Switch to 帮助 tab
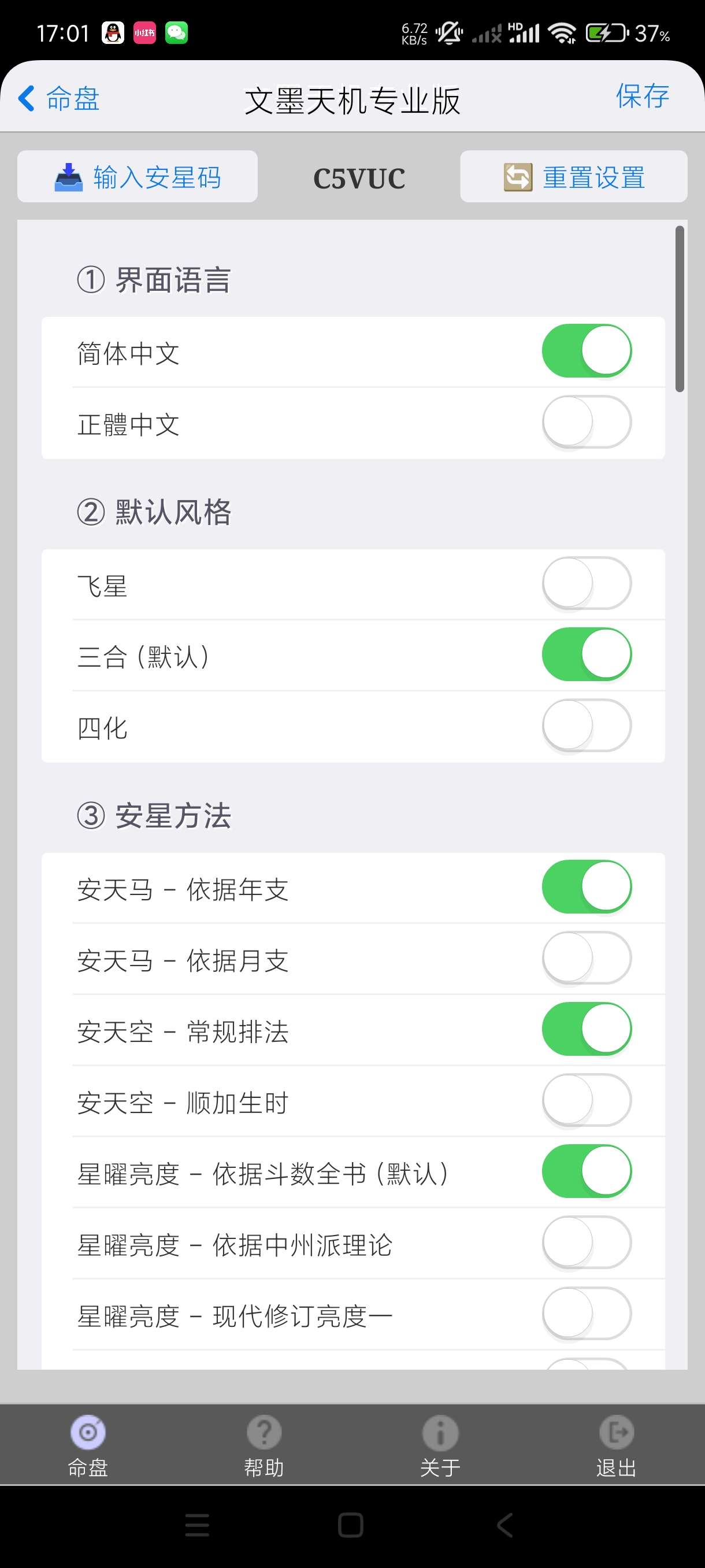Screen dimensions: 705x1568 pos(264,1446)
